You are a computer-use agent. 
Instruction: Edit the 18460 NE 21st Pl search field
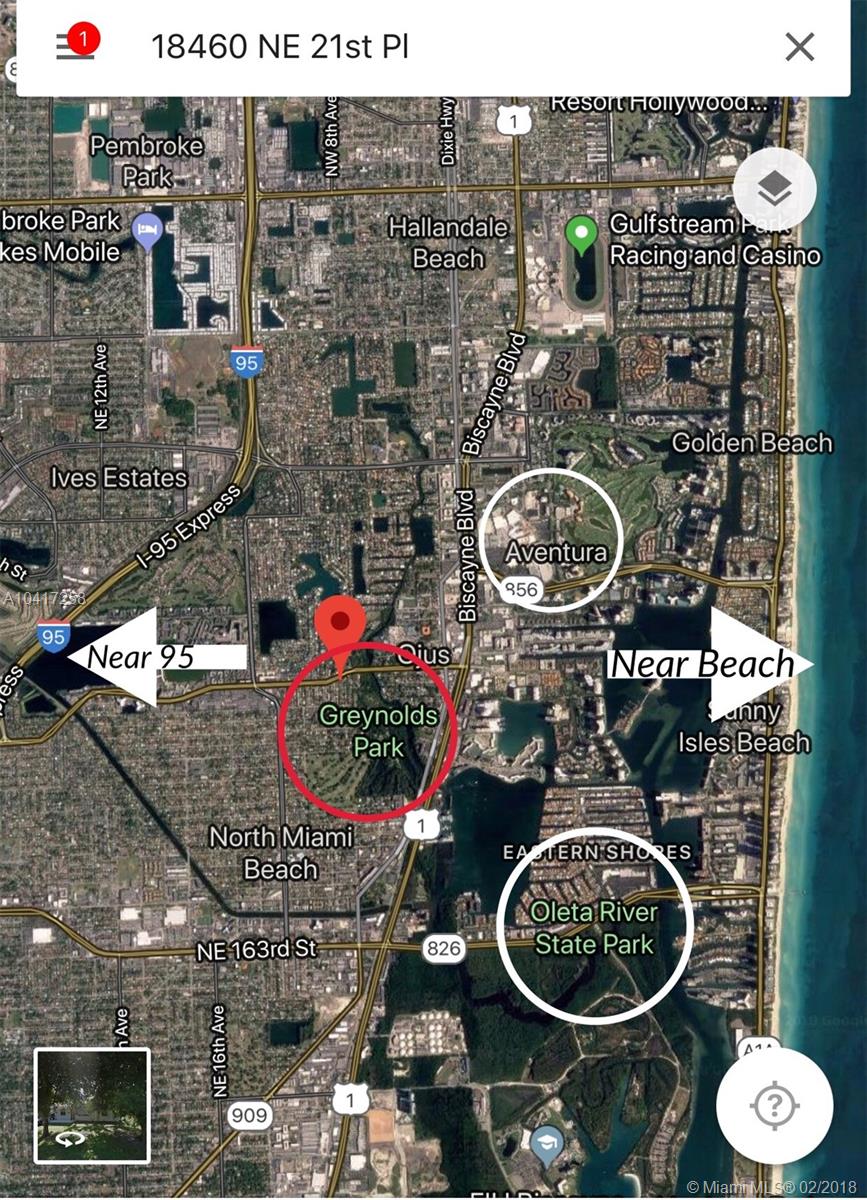coord(400,46)
